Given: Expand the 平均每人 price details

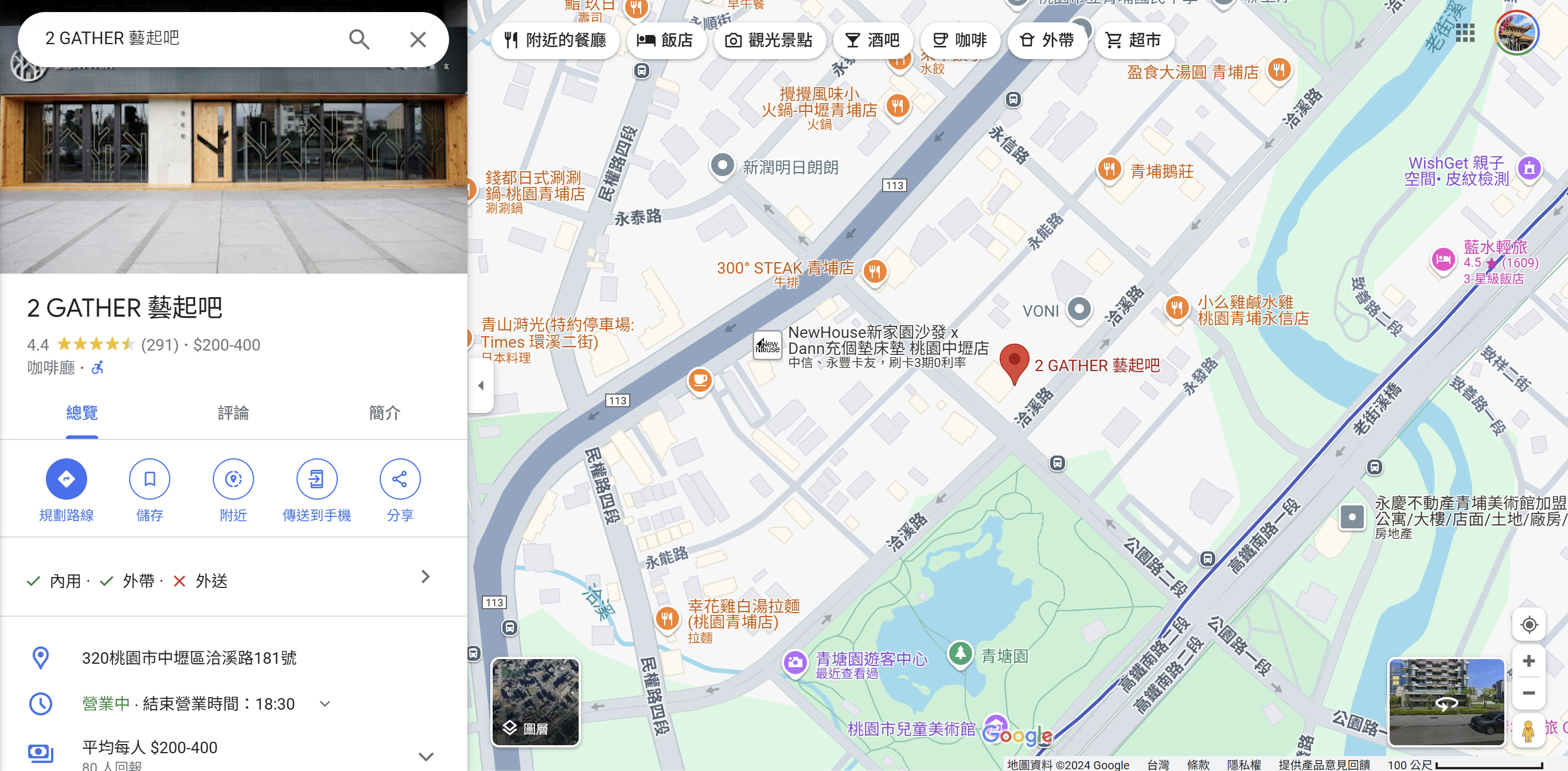Looking at the screenshot, I should click(x=426, y=756).
